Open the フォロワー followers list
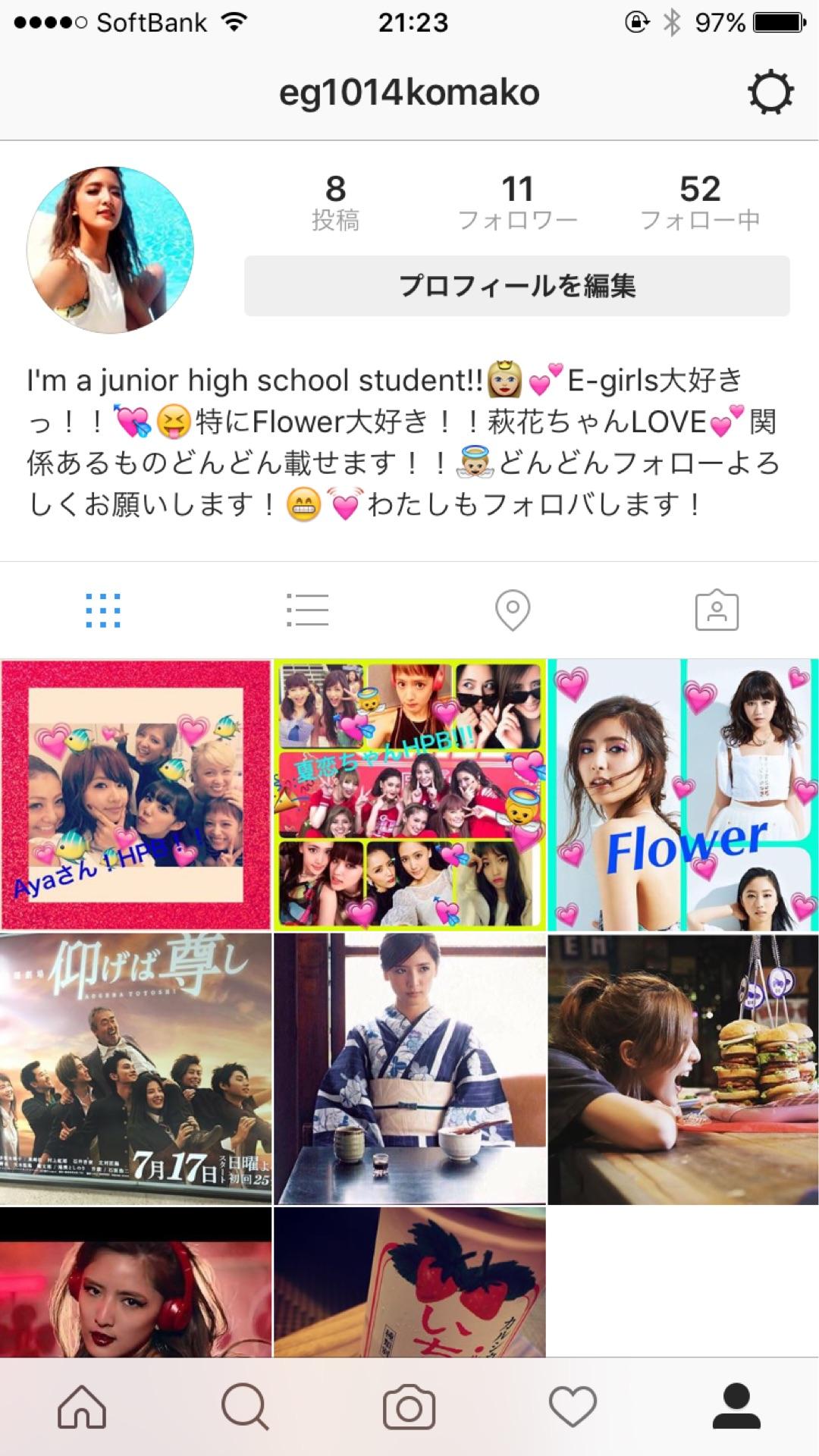The height and width of the screenshot is (1456, 819). [x=517, y=202]
